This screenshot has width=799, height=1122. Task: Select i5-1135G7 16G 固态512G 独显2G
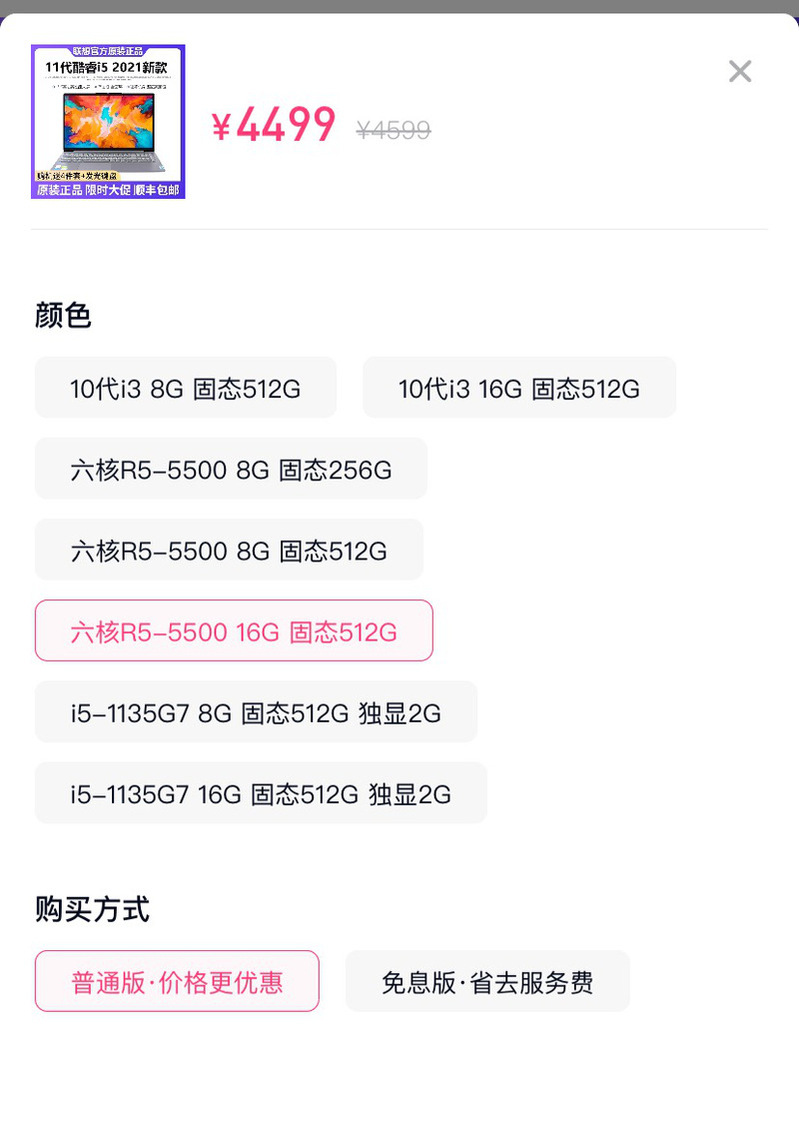point(261,794)
